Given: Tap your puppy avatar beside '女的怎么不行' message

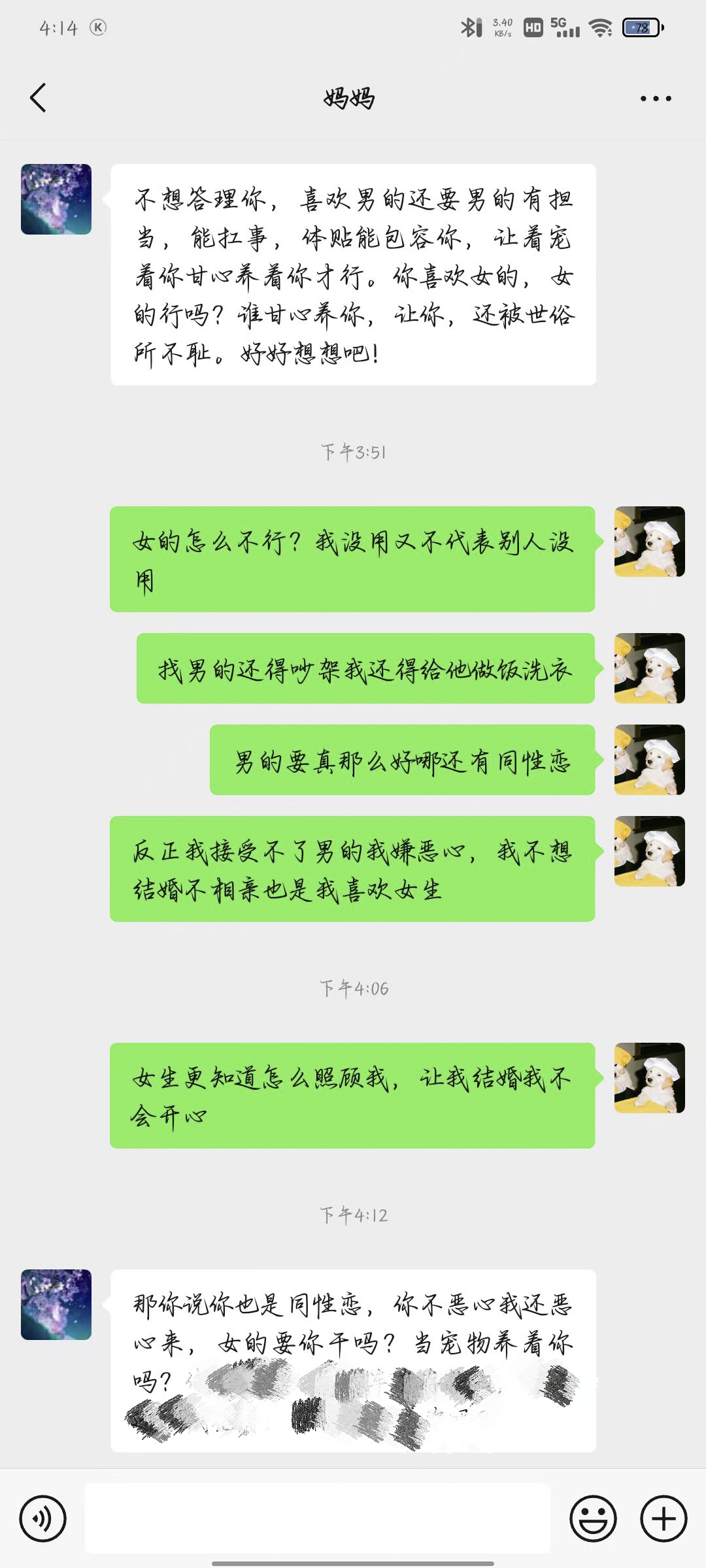Looking at the screenshot, I should [x=650, y=542].
